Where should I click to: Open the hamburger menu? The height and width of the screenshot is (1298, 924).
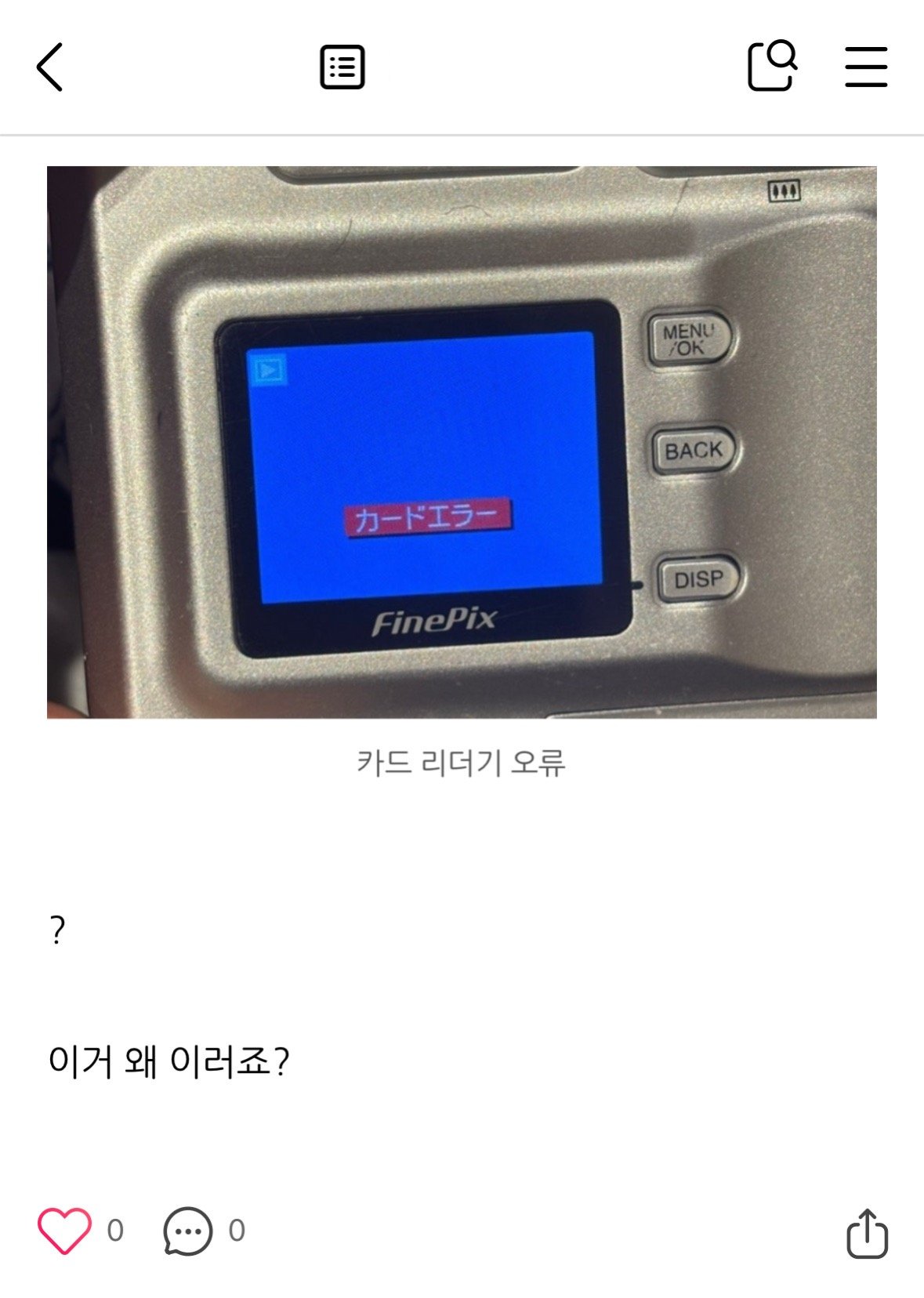(866, 67)
